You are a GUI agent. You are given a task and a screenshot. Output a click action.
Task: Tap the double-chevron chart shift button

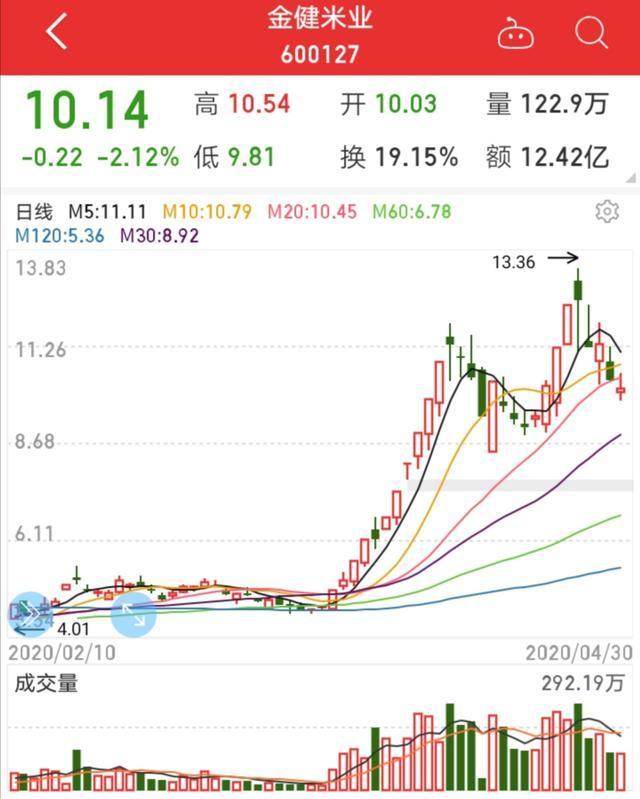27,613
